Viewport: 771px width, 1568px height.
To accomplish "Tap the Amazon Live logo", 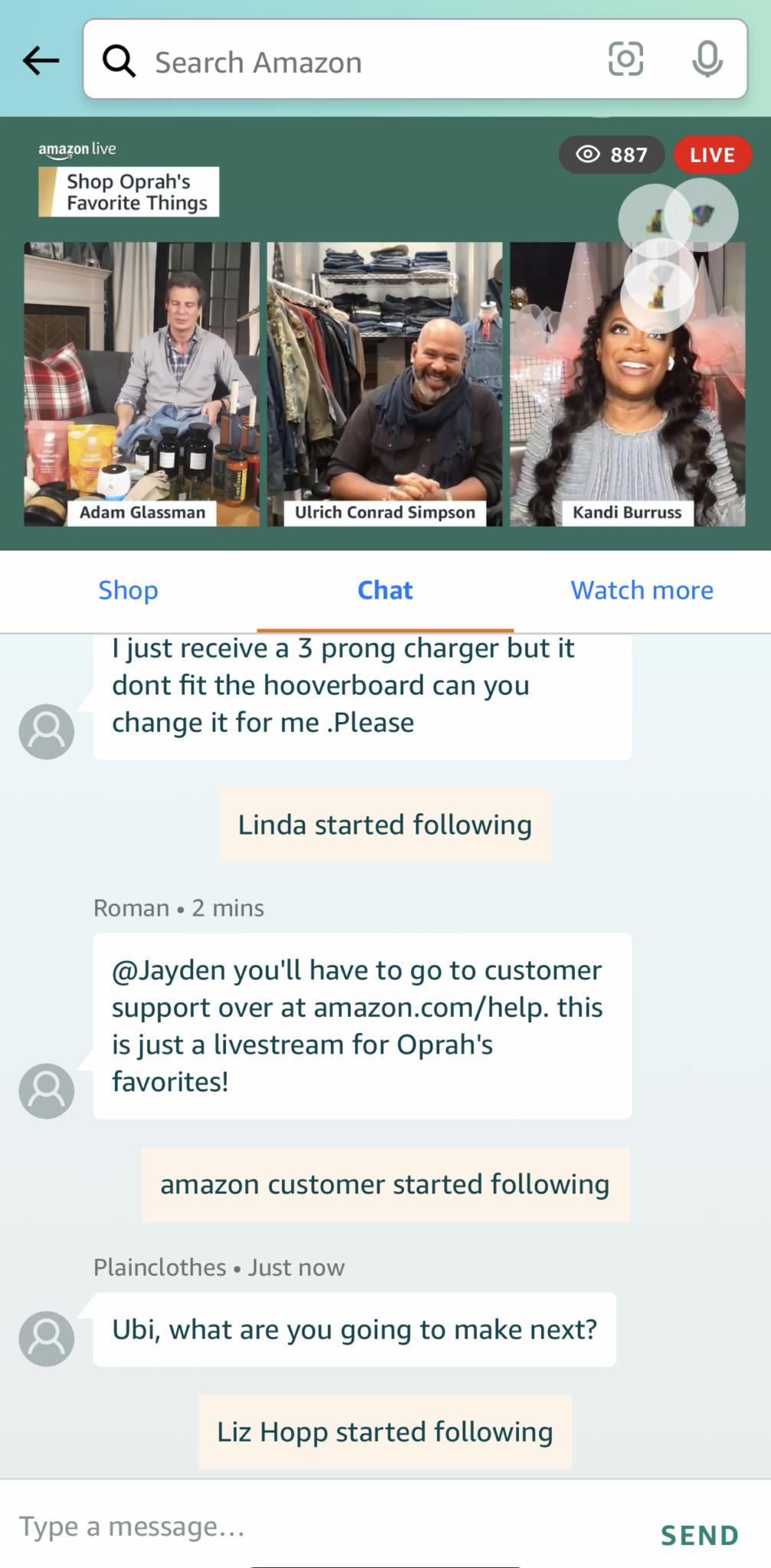I will click(x=76, y=148).
